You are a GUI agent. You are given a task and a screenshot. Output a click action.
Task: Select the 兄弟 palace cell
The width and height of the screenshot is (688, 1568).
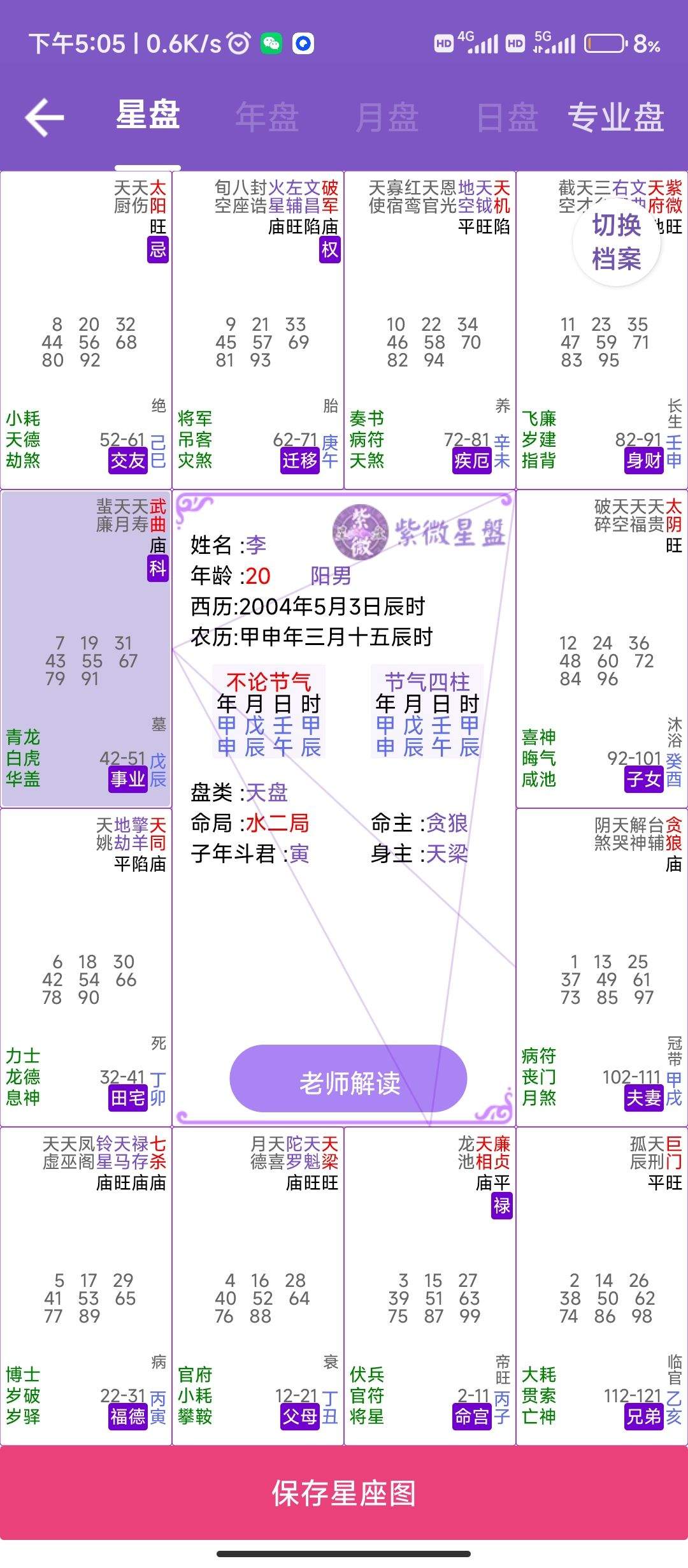click(x=602, y=1286)
